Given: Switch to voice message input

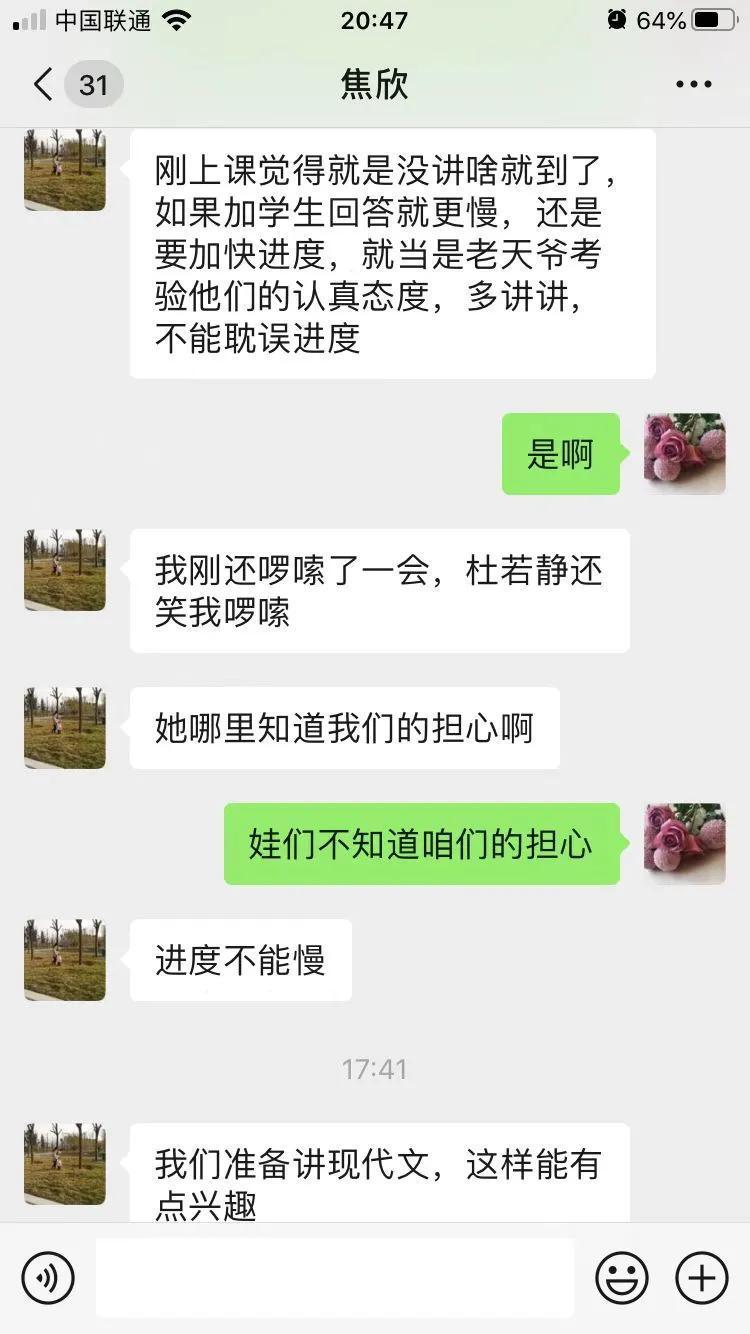Looking at the screenshot, I should pyautogui.click(x=48, y=1277).
